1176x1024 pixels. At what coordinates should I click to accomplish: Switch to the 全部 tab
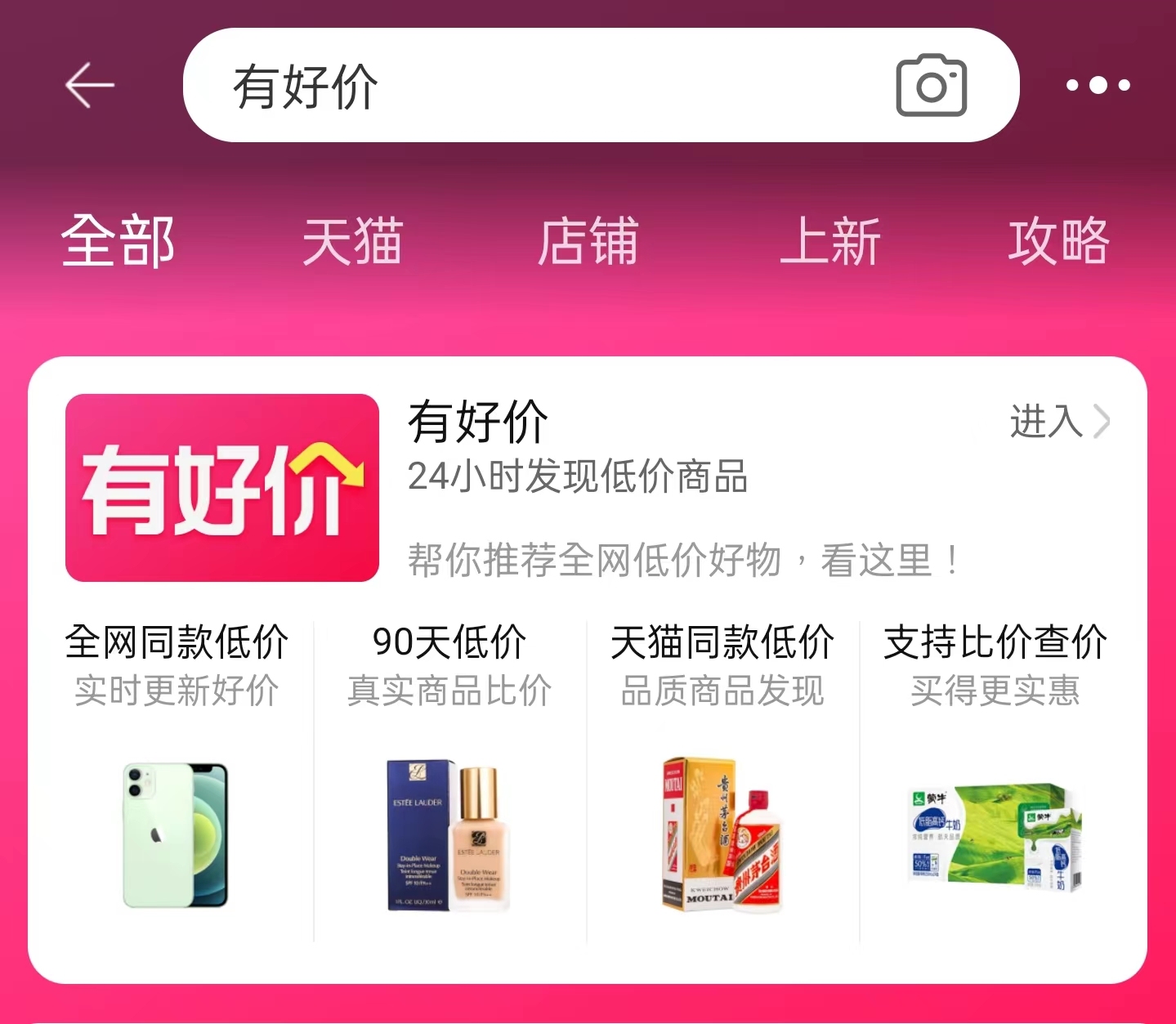tap(118, 242)
